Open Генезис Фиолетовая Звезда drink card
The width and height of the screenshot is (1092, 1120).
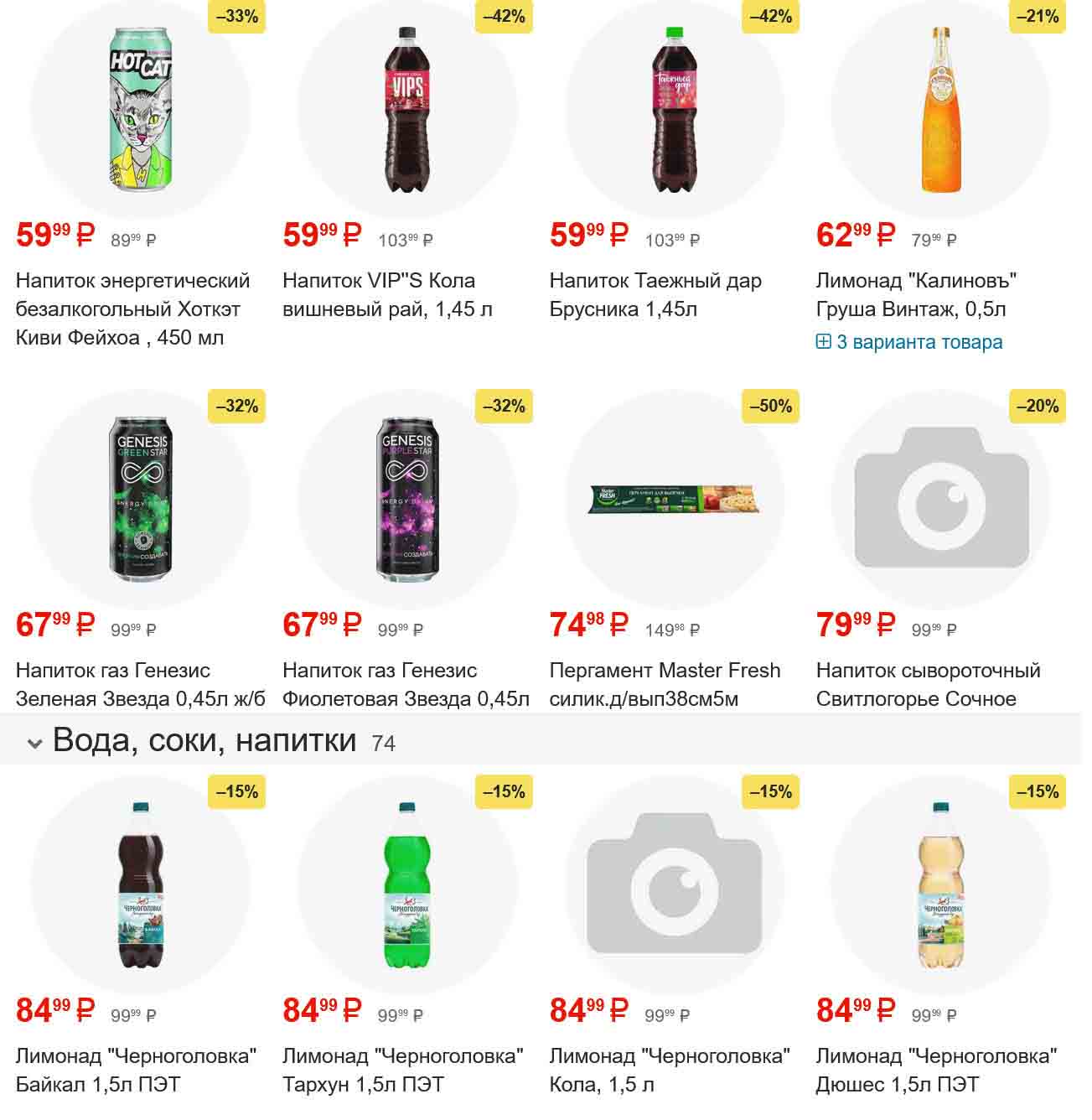406,684
